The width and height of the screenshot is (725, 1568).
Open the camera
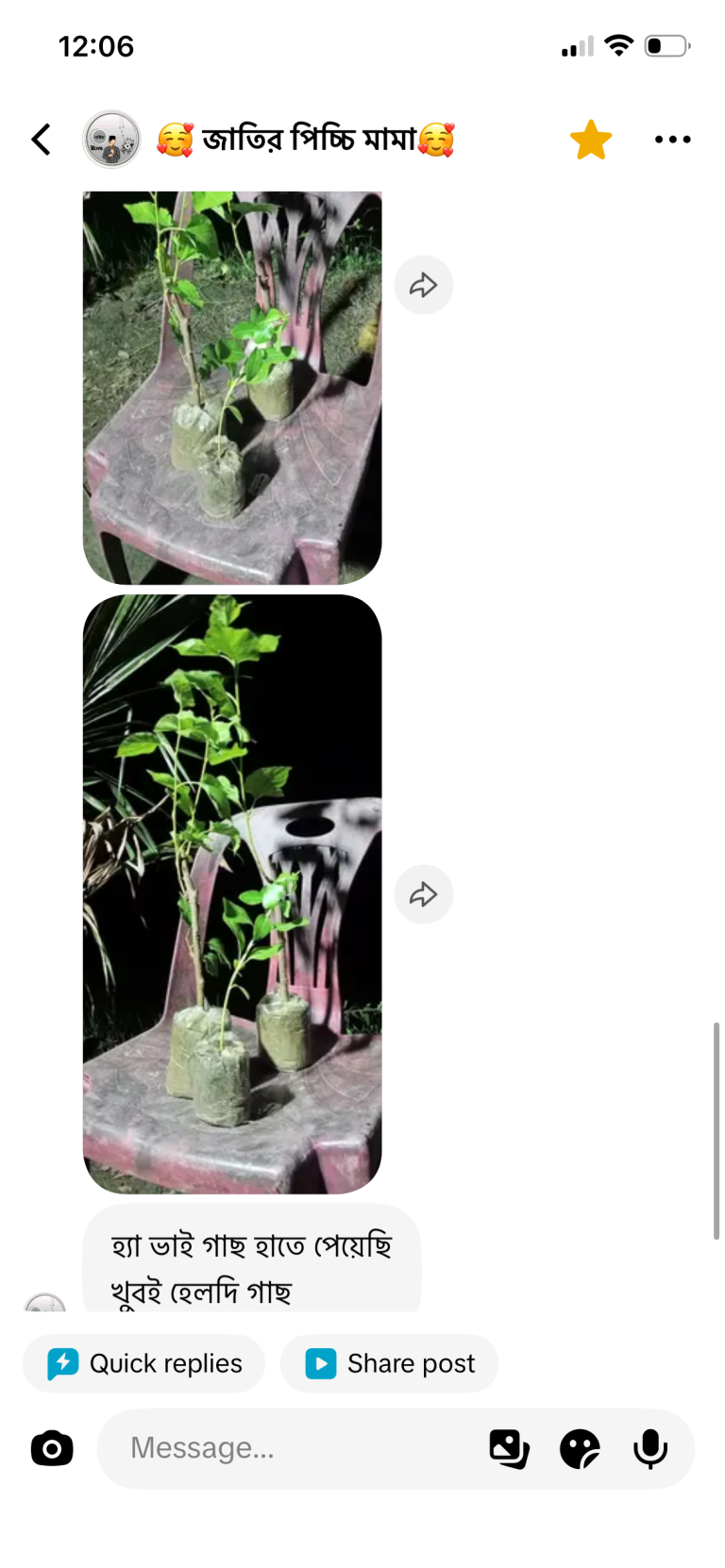52,1448
